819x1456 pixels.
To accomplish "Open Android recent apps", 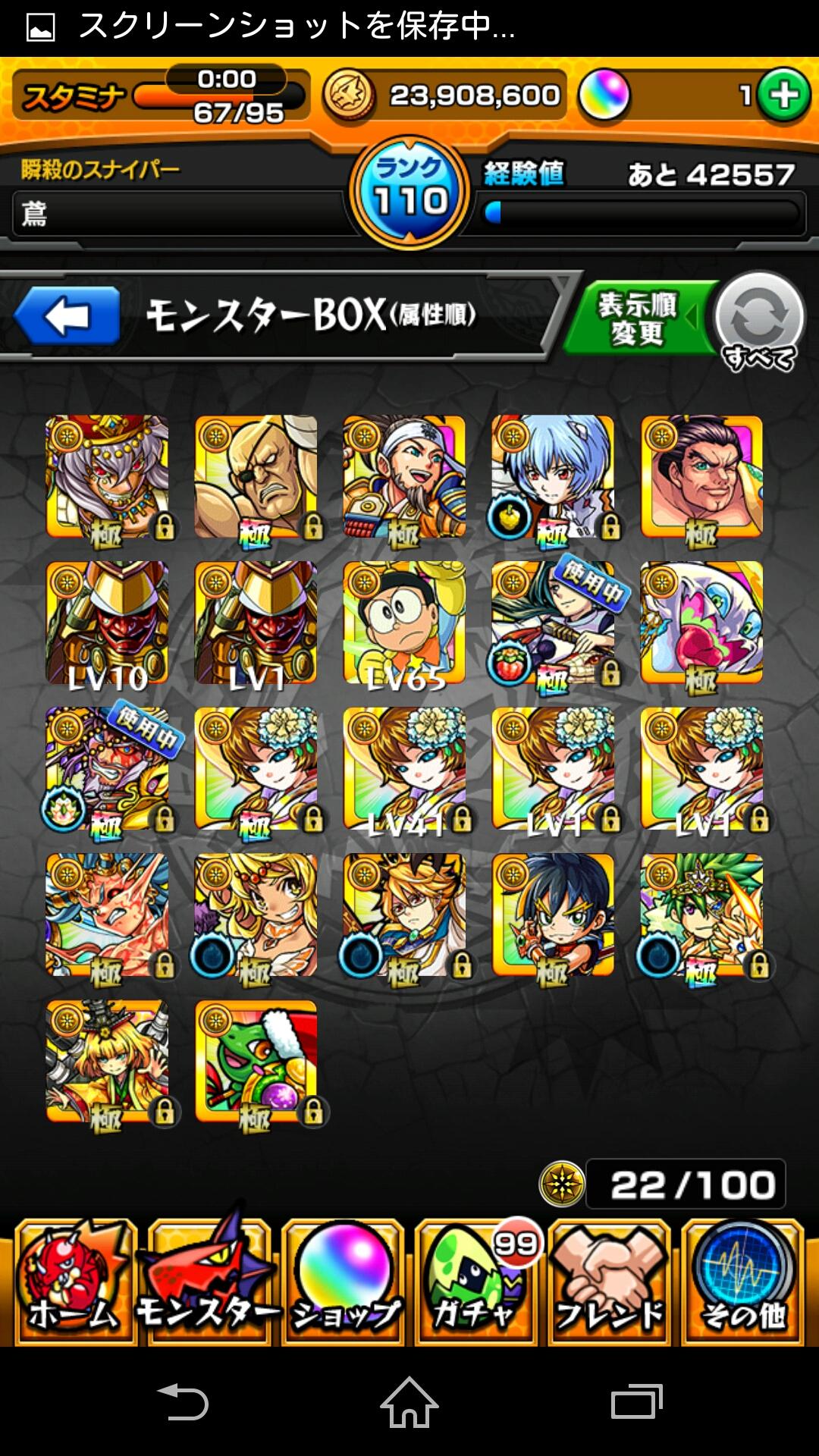I will (x=636, y=1403).
